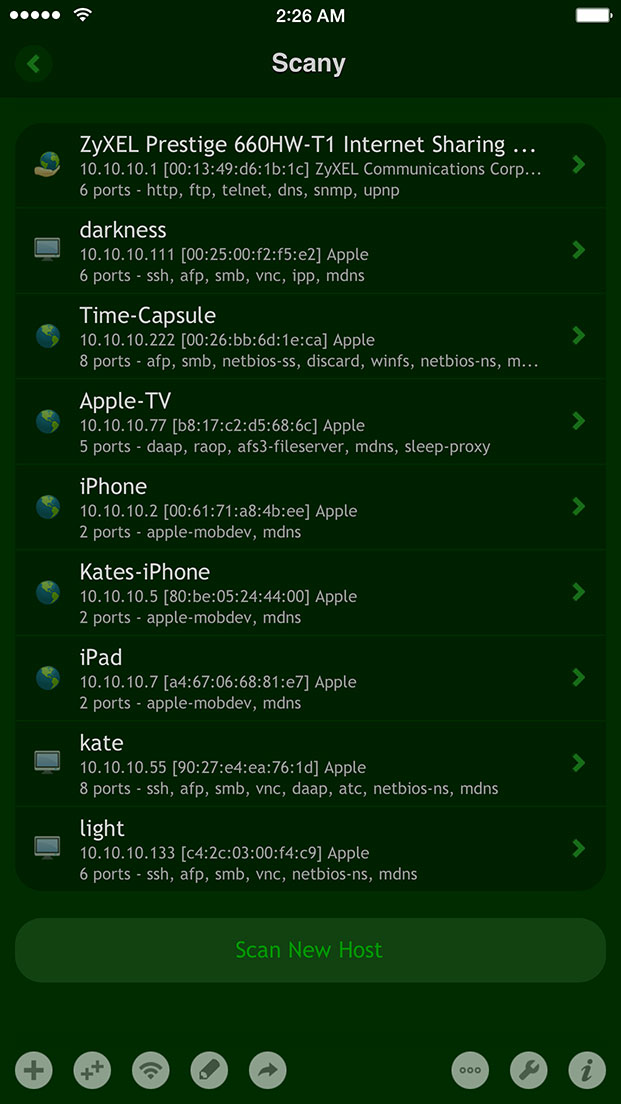Go back using the top-left arrow
621x1104 pixels.
click(33, 64)
